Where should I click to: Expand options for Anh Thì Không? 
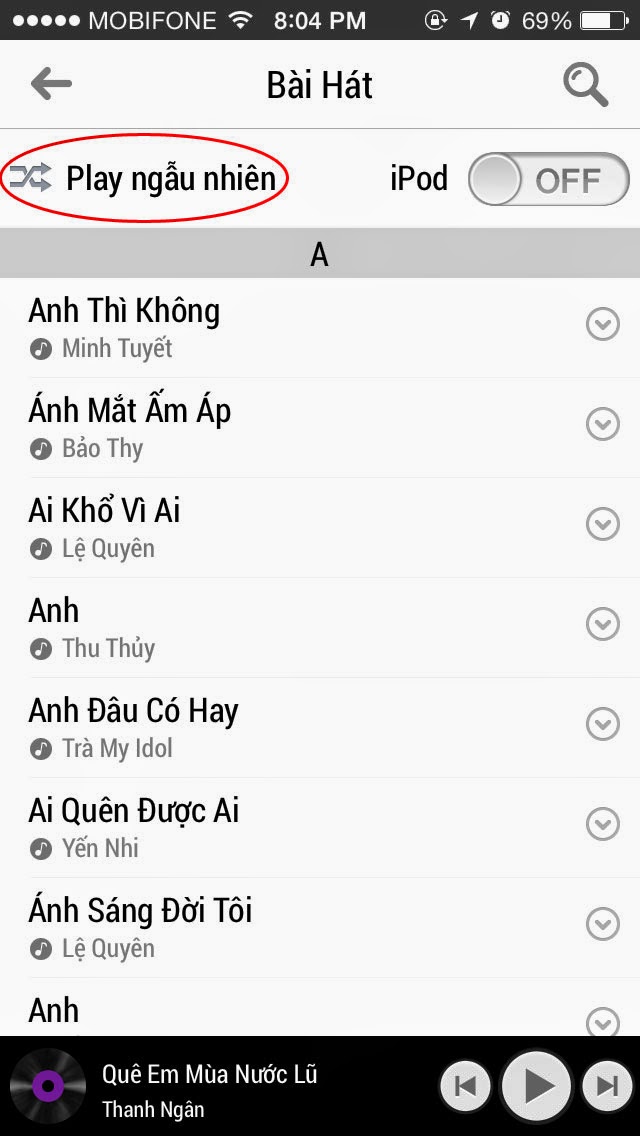point(602,324)
